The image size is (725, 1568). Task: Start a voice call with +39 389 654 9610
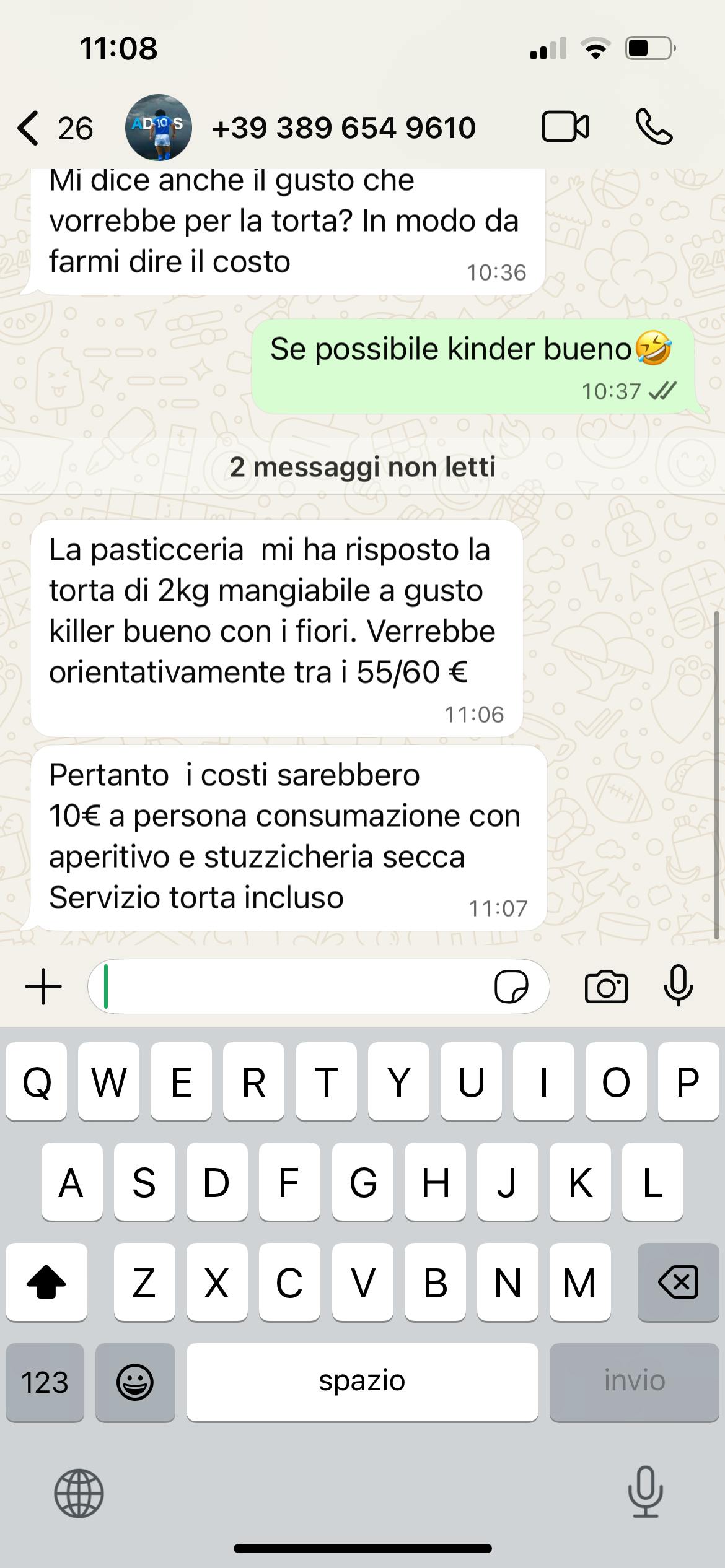click(x=654, y=127)
